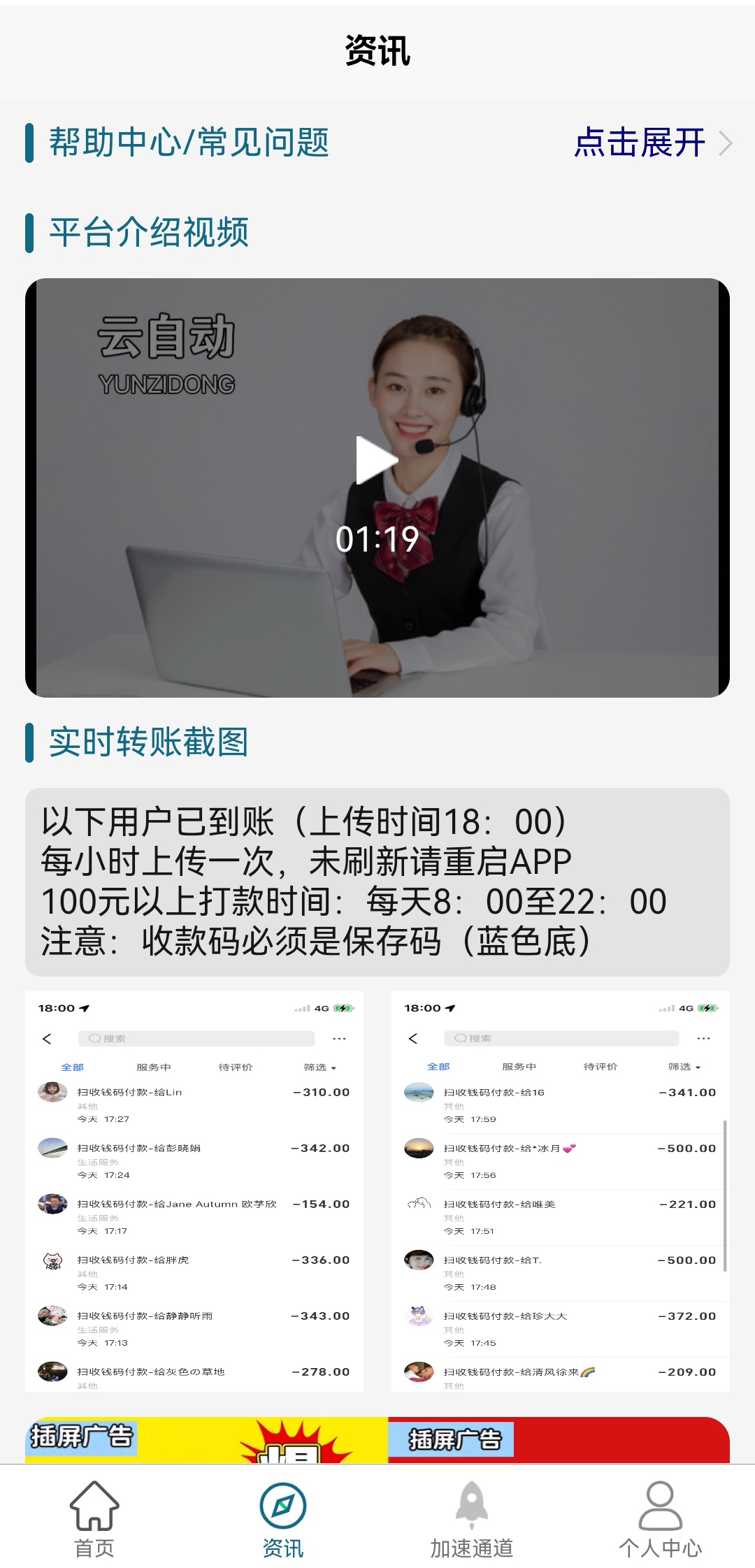Viewport: 755px width, 1568px height.
Task: Go to the 加速通道 tab
Action: coord(472,1520)
